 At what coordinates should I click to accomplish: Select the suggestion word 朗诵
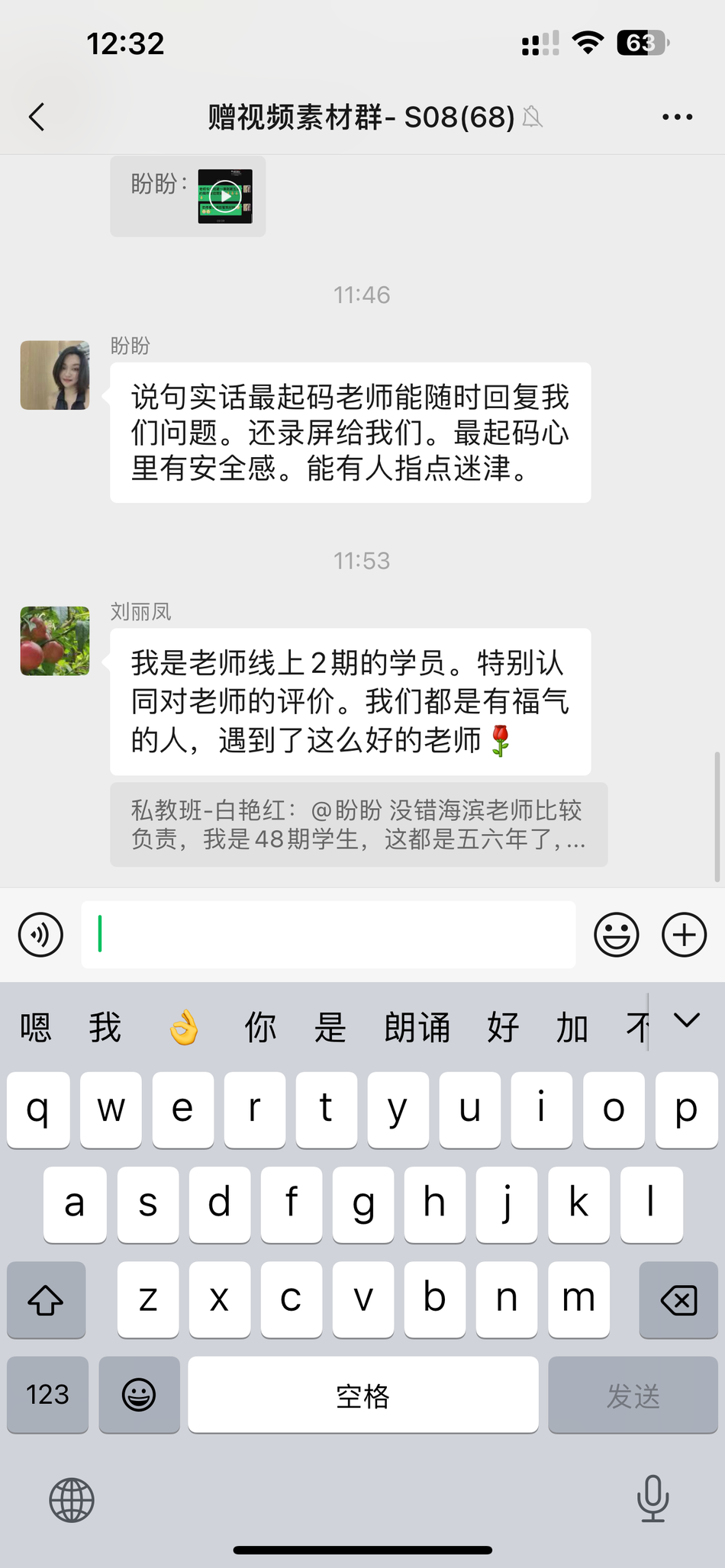(417, 1027)
